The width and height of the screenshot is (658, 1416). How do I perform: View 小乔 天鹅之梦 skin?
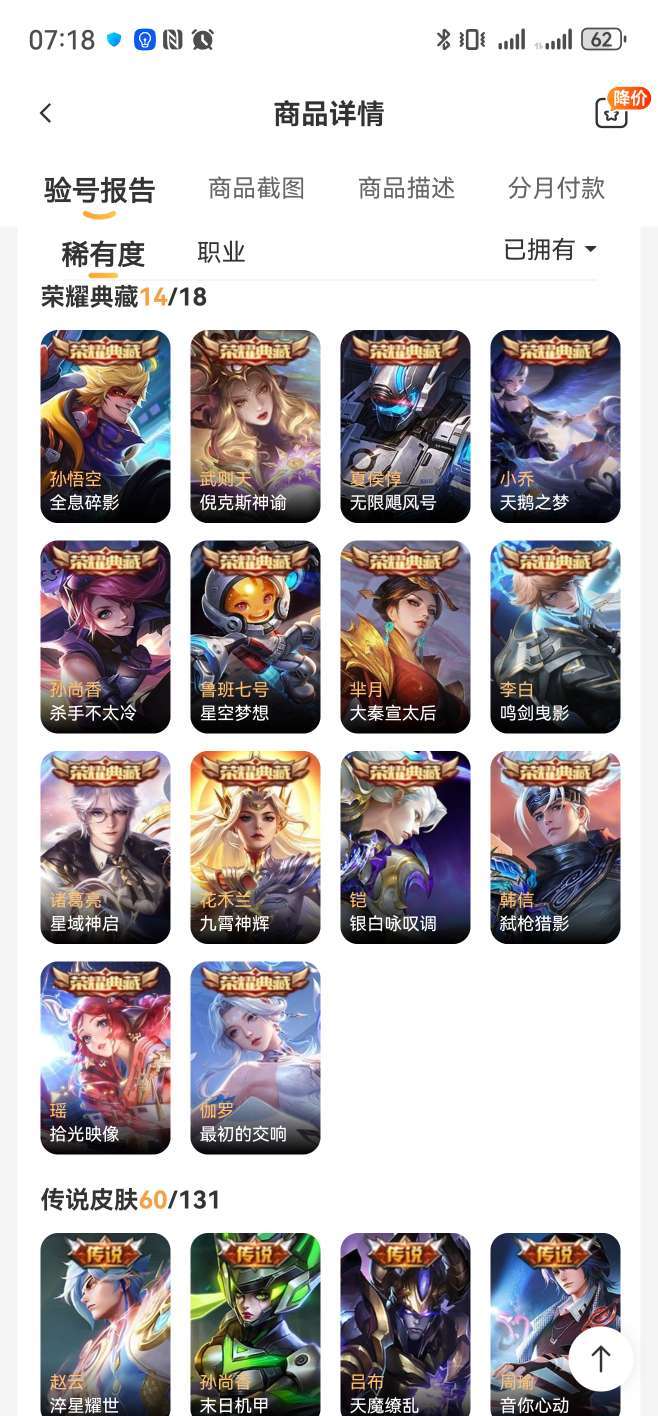point(555,426)
